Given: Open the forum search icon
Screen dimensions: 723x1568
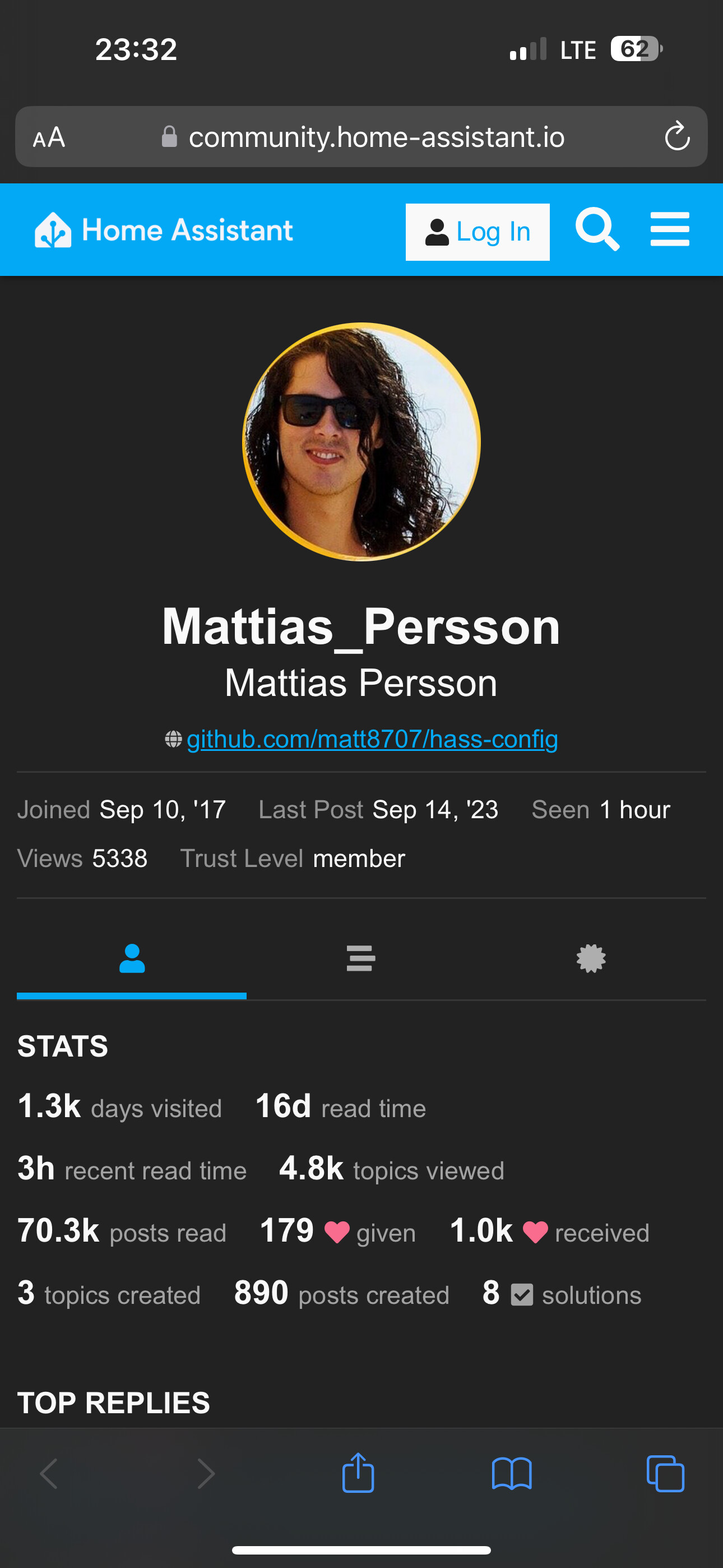Looking at the screenshot, I should tap(597, 229).
